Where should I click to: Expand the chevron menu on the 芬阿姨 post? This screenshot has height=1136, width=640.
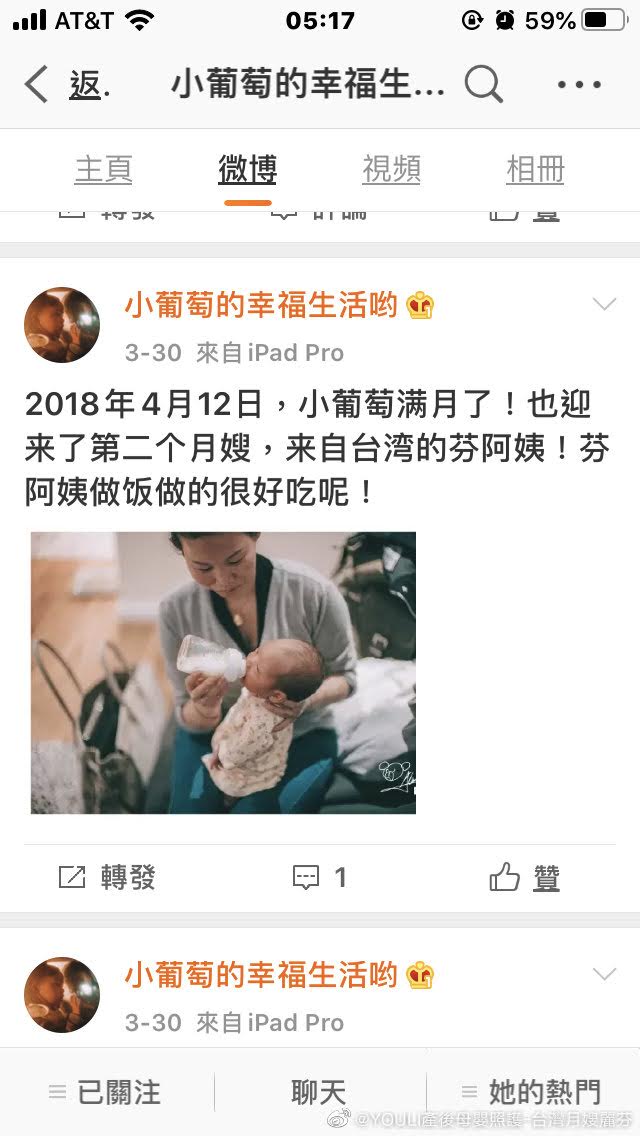point(604,304)
